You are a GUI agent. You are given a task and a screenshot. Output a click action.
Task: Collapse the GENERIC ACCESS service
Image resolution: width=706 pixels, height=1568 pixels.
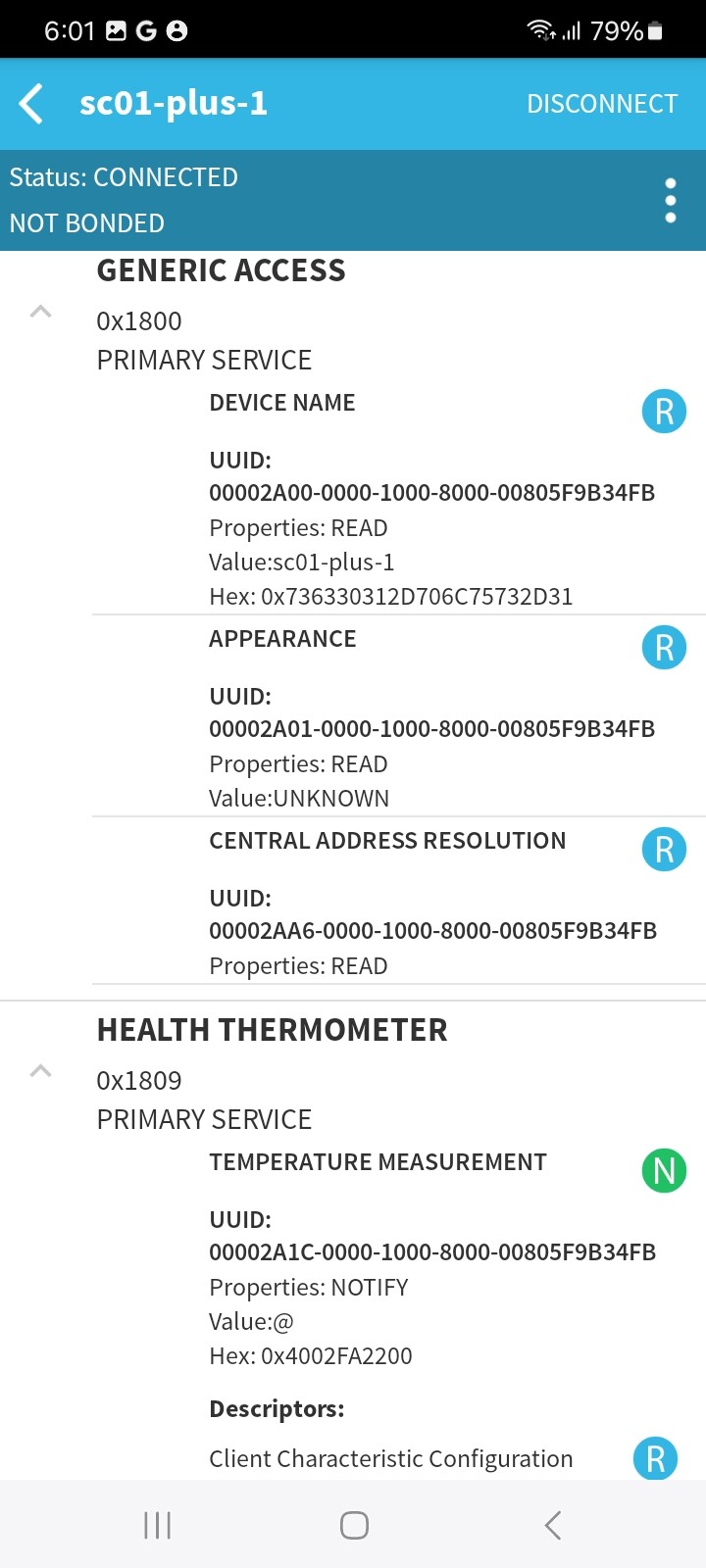tap(40, 311)
